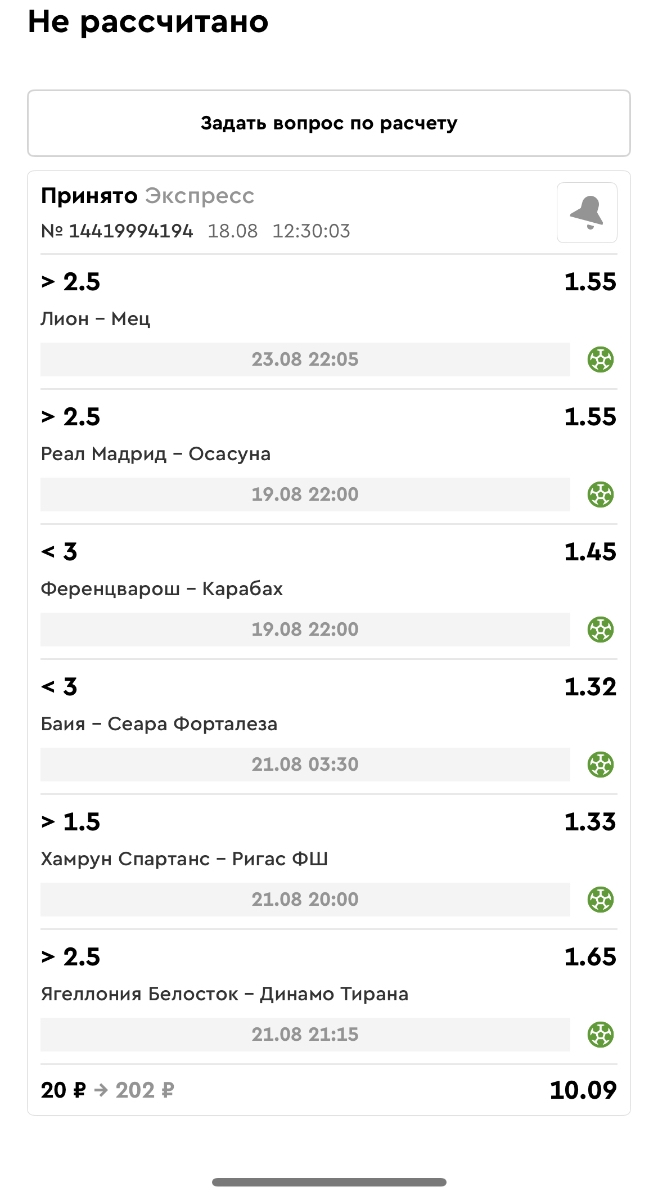
Task: Tap the notification bell for this bet
Action: click(x=587, y=212)
